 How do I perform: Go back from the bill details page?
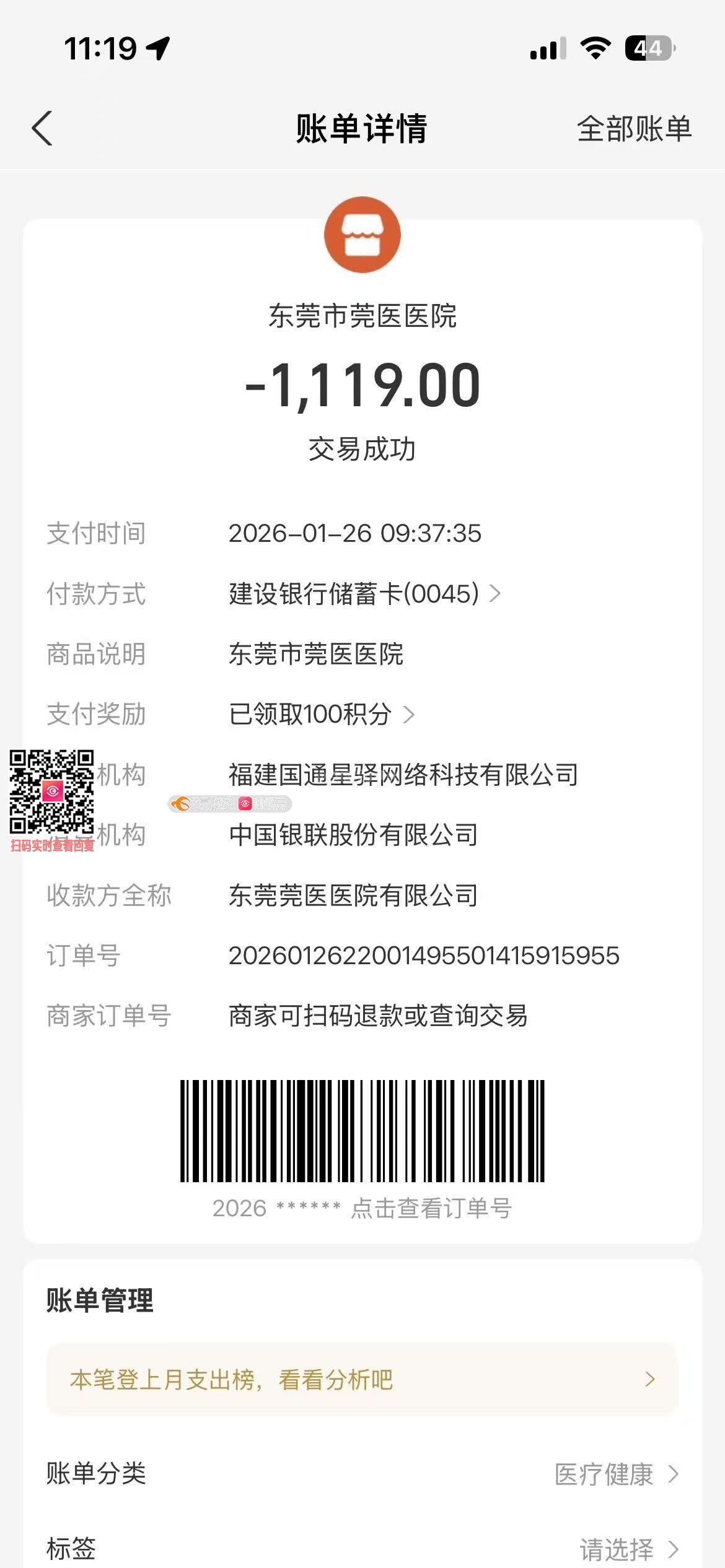(x=42, y=129)
